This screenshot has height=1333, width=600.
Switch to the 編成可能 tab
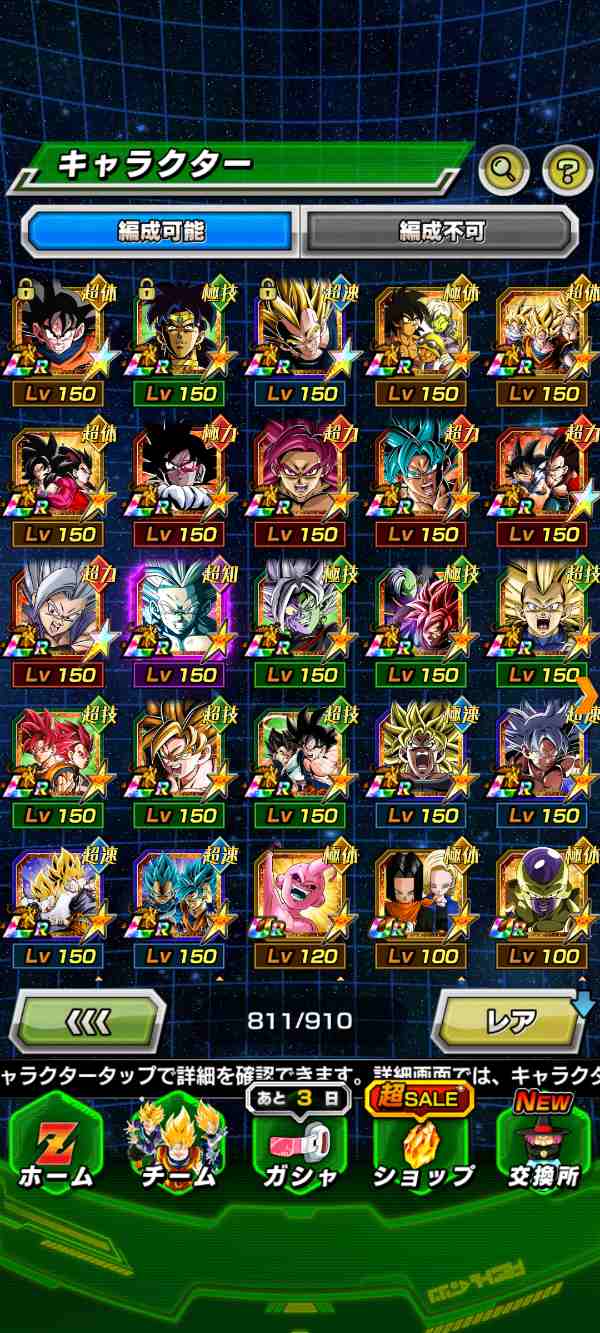point(160,232)
